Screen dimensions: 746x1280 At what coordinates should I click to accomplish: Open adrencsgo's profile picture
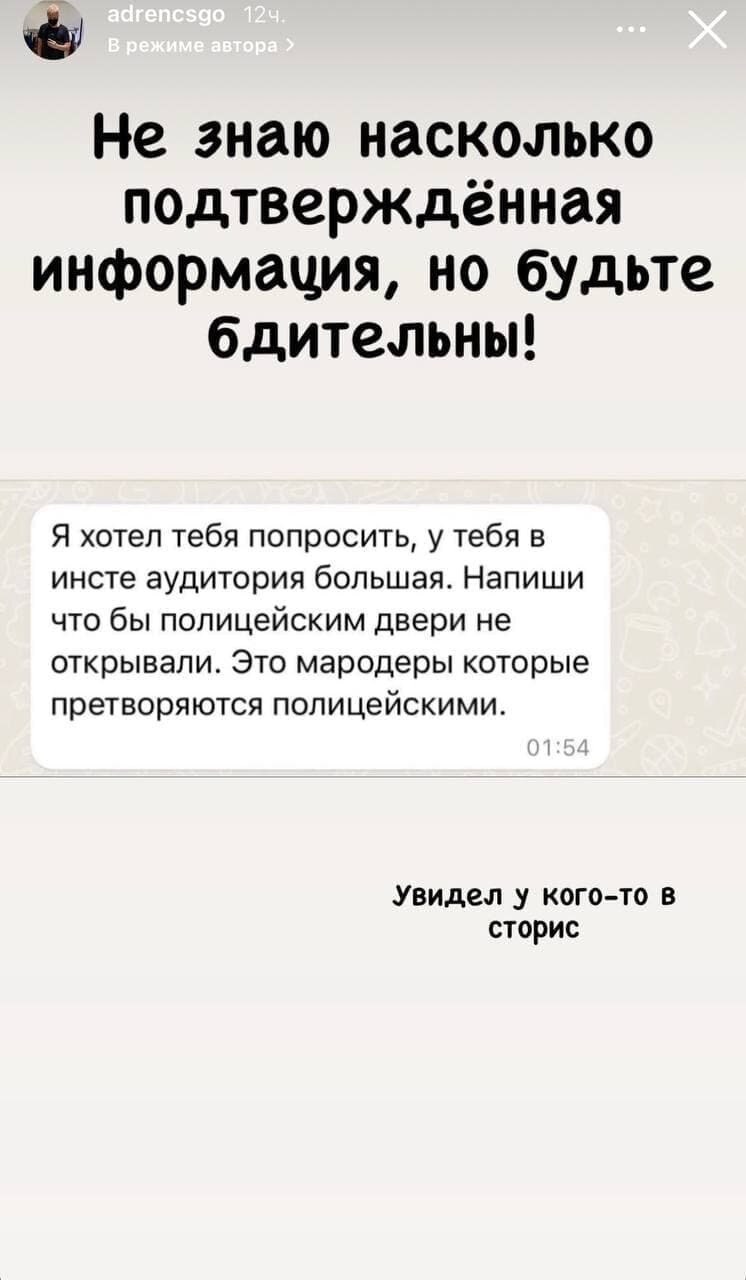coord(52,30)
